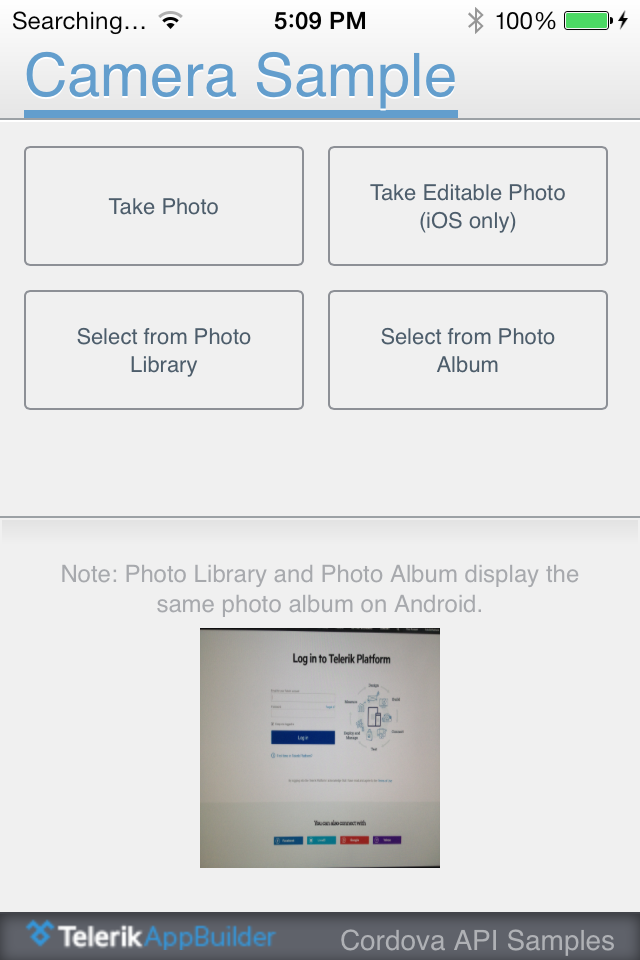Viewport: 640px width, 960px height.
Task: Pick an image from Photo Album
Action: point(468,350)
